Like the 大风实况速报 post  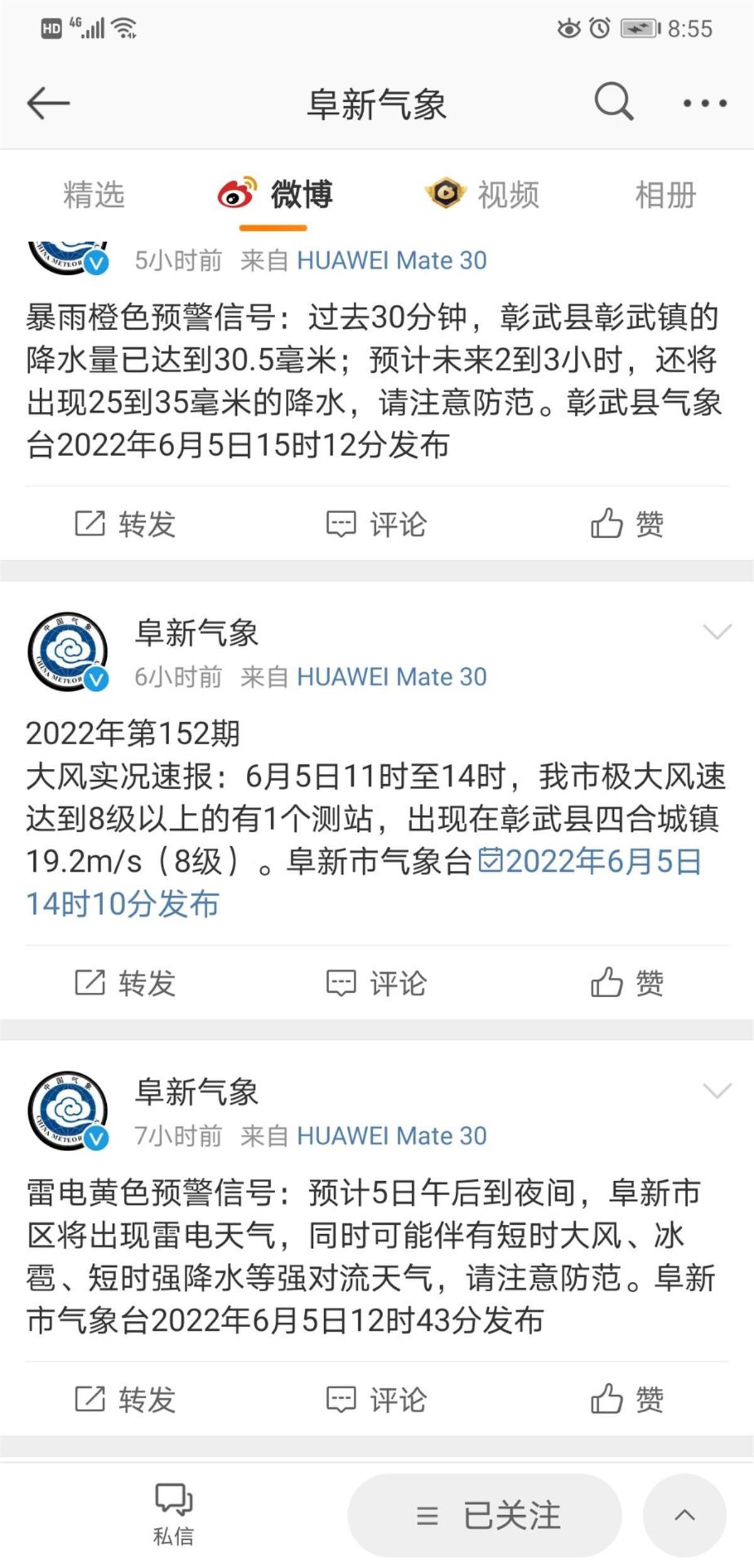pyautogui.click(x=627, y=983)
